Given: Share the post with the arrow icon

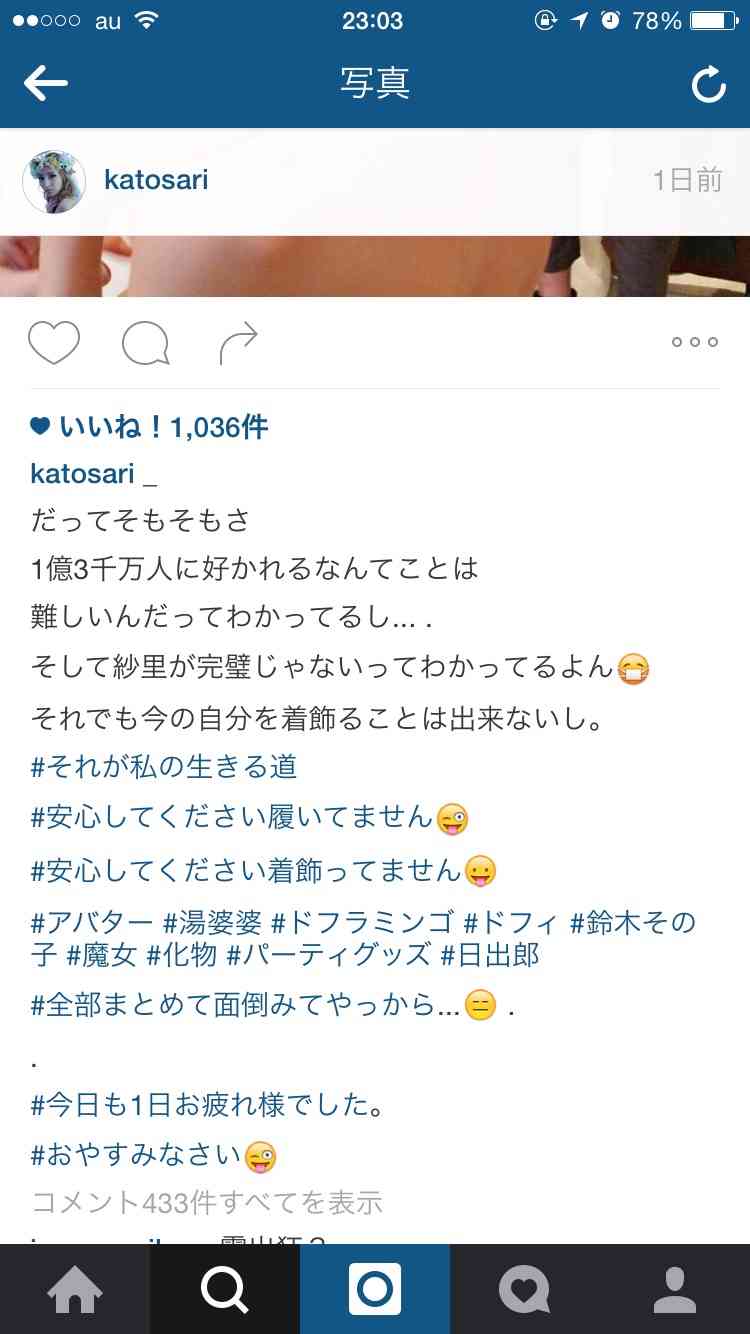Looking at the screenshot, I should tap(238, 344).
